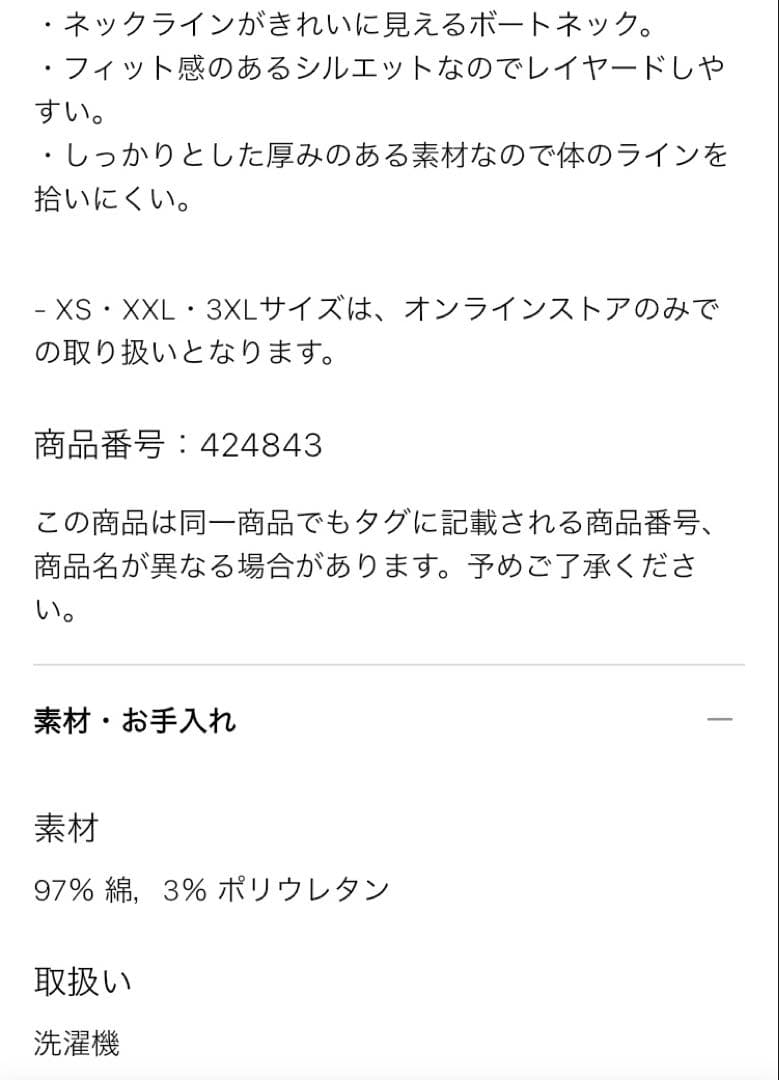Collapse the 素材・お手入れ section
Image resolution: width=779 pixels, height=1080 pixels.
tap(719, 720)
